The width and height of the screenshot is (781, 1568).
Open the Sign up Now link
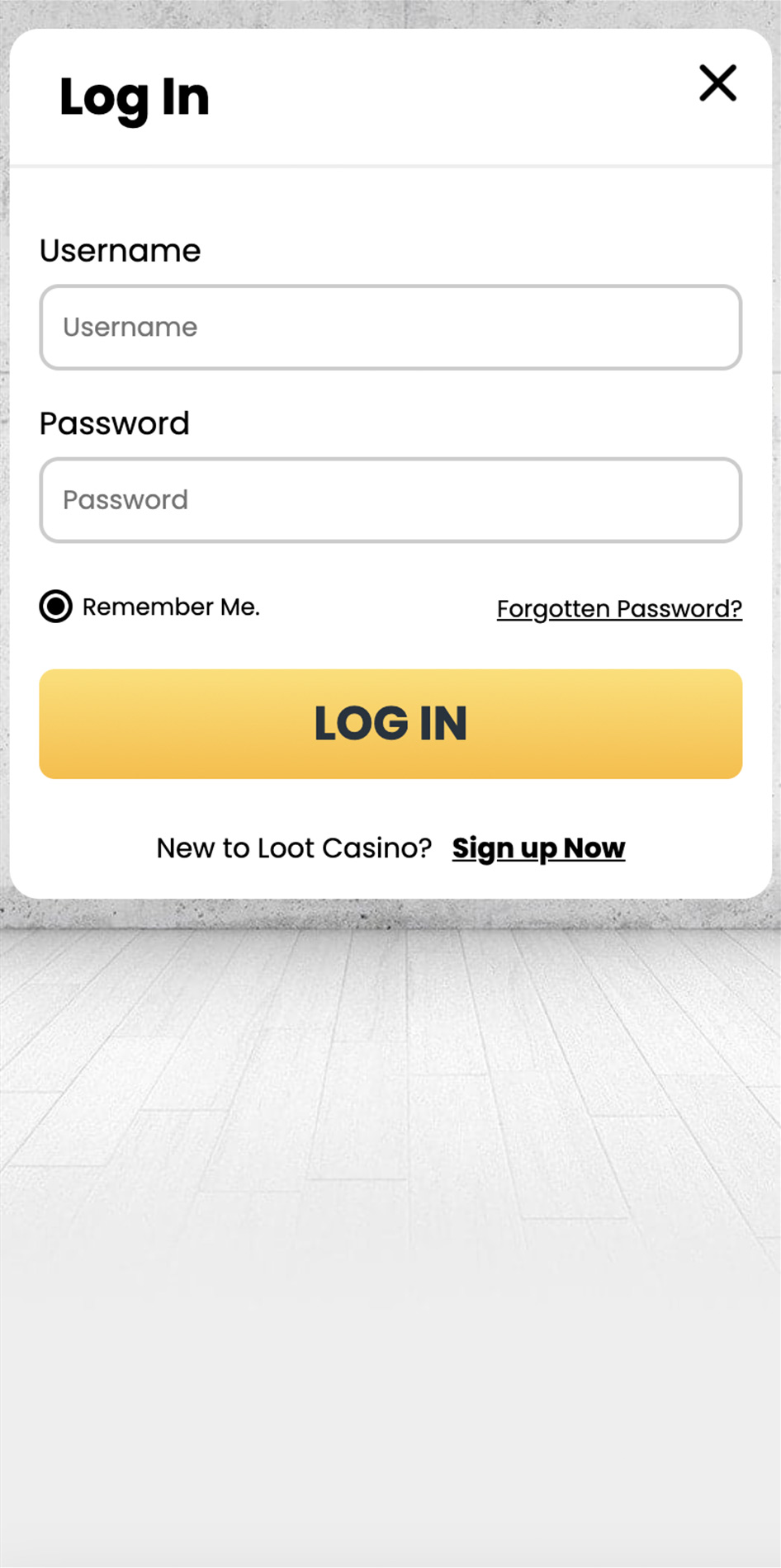coord(538,848)
